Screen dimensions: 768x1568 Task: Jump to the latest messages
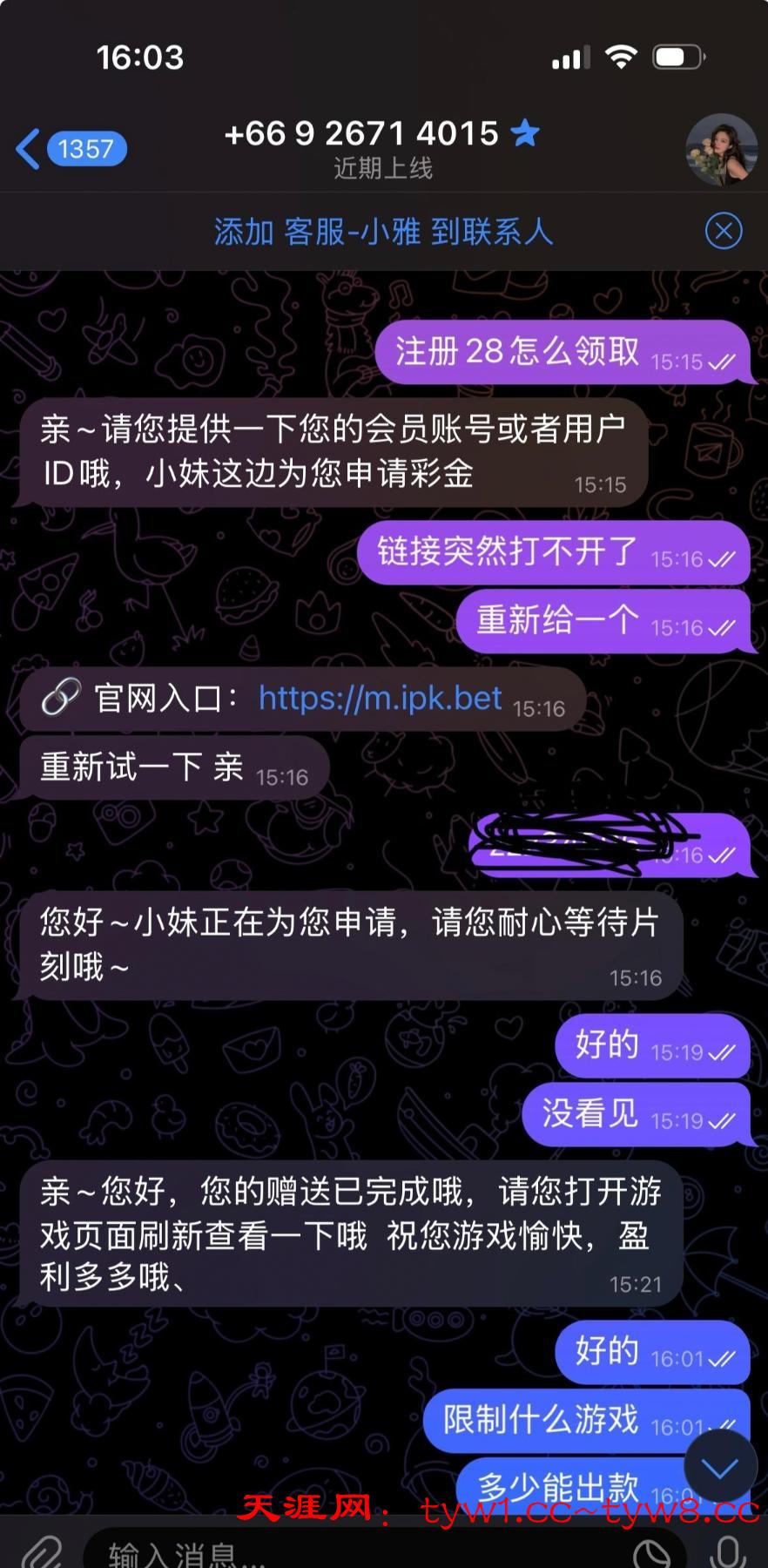(720, 1469)
